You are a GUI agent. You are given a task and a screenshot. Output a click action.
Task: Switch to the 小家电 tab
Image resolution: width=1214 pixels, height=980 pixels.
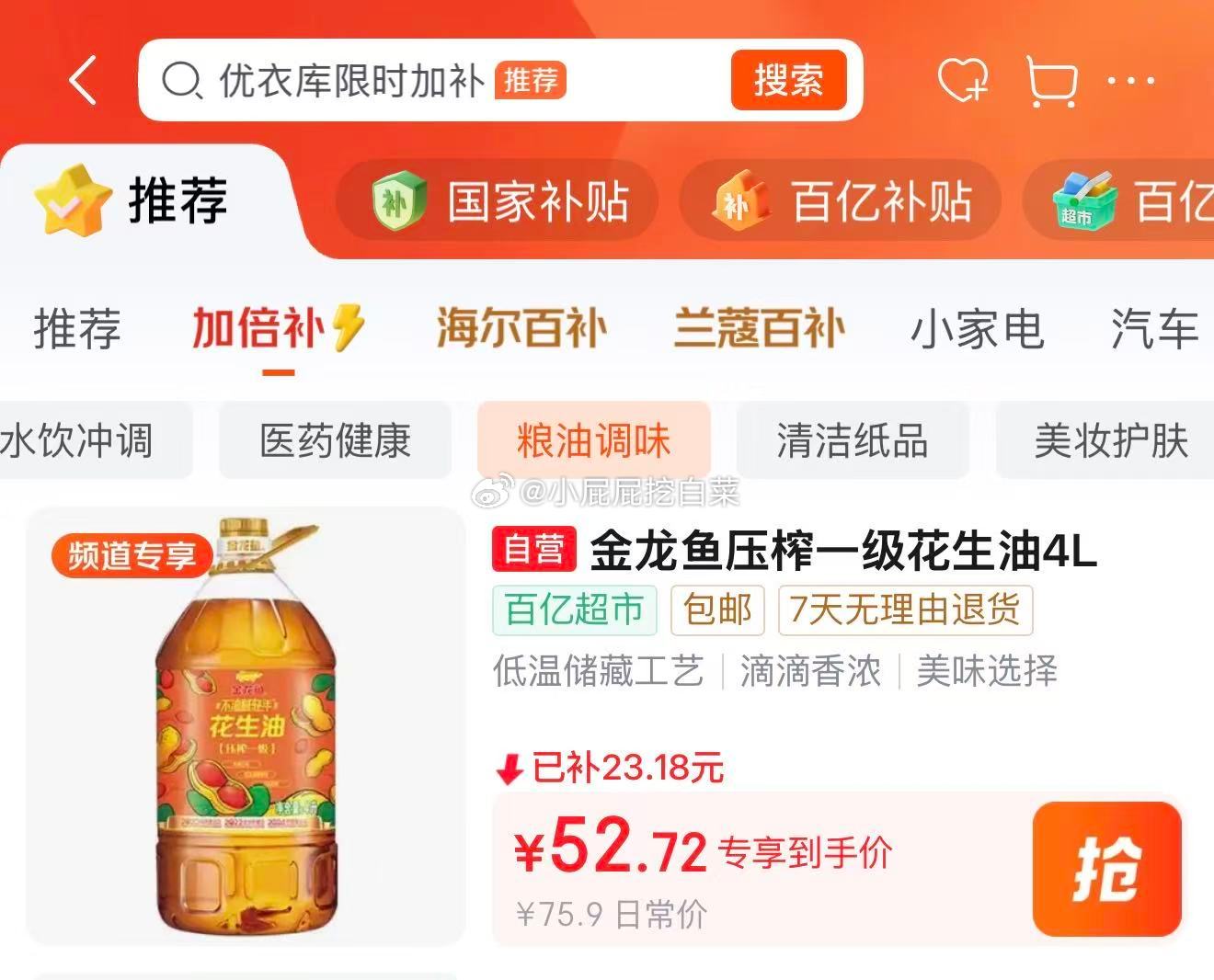pos(978,328)
